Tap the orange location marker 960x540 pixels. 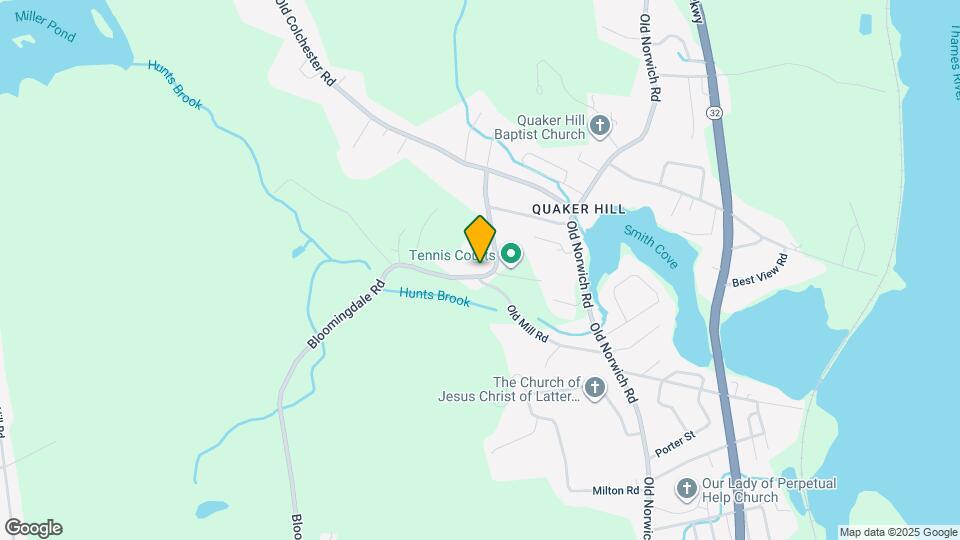tap(480, 238)
